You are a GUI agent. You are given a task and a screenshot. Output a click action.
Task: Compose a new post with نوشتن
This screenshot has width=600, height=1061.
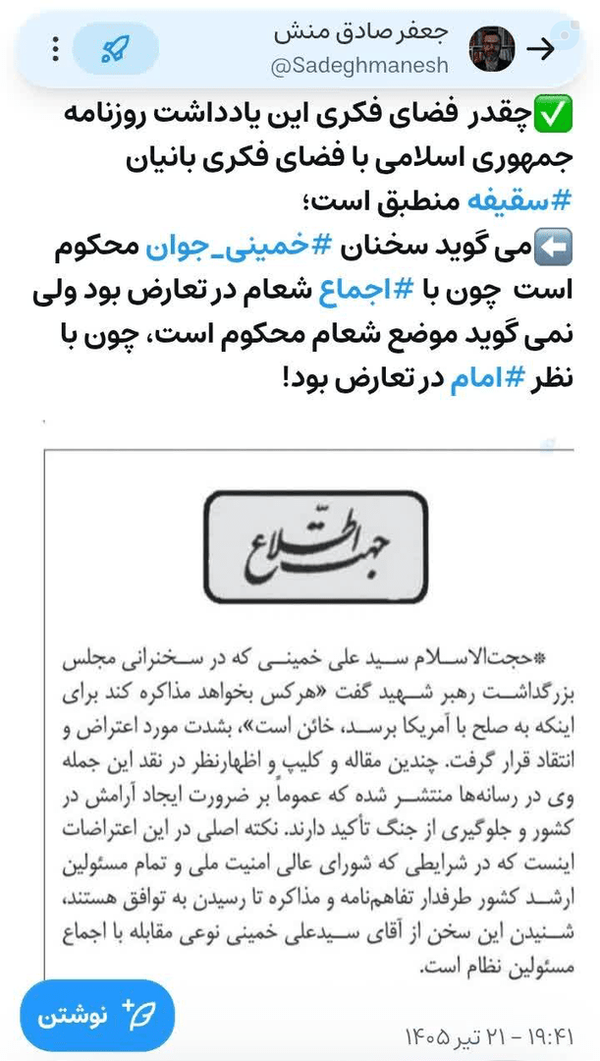click(97, 1020)
